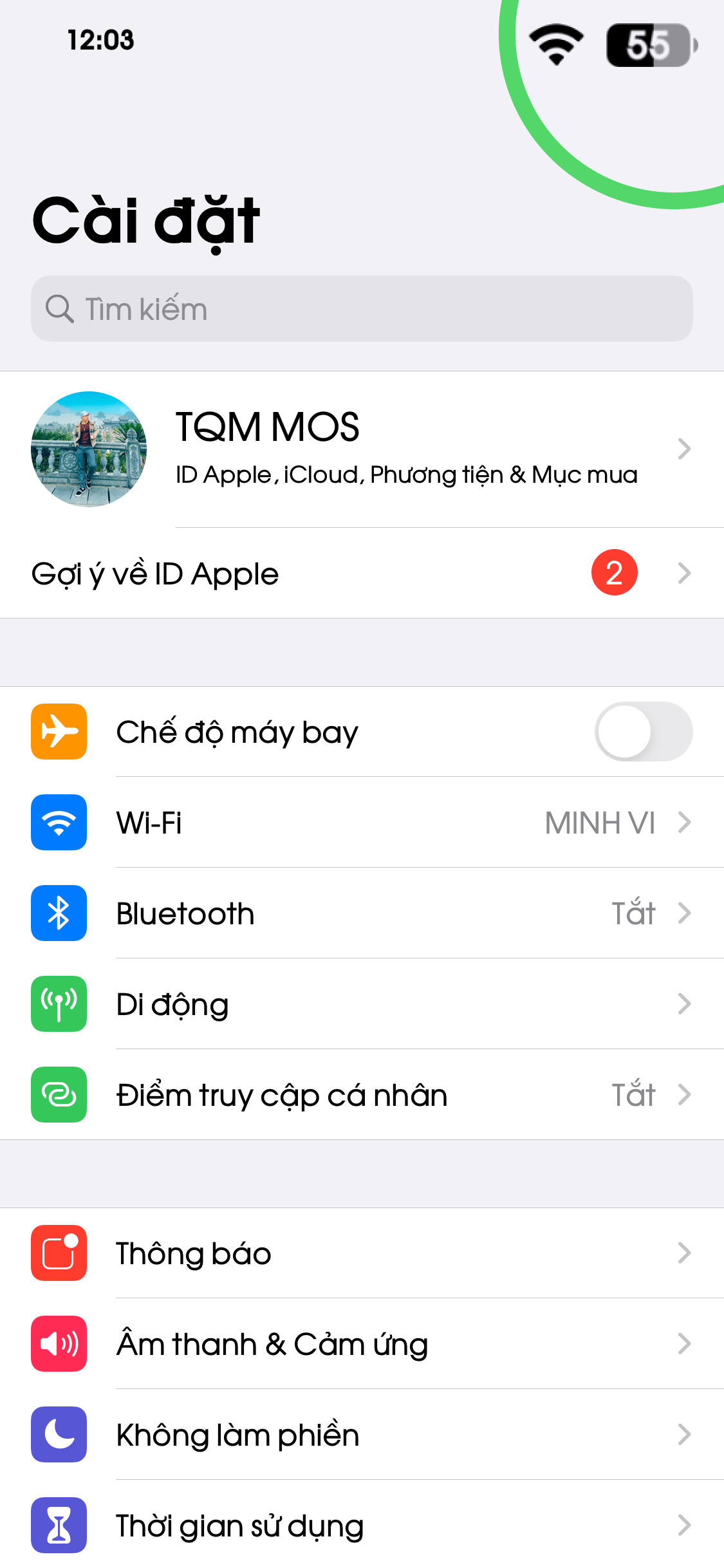This screenshot has width=724, height=1568.
Task: Open Điểm truy cập cá nhân
Action: coord(362,1095)
